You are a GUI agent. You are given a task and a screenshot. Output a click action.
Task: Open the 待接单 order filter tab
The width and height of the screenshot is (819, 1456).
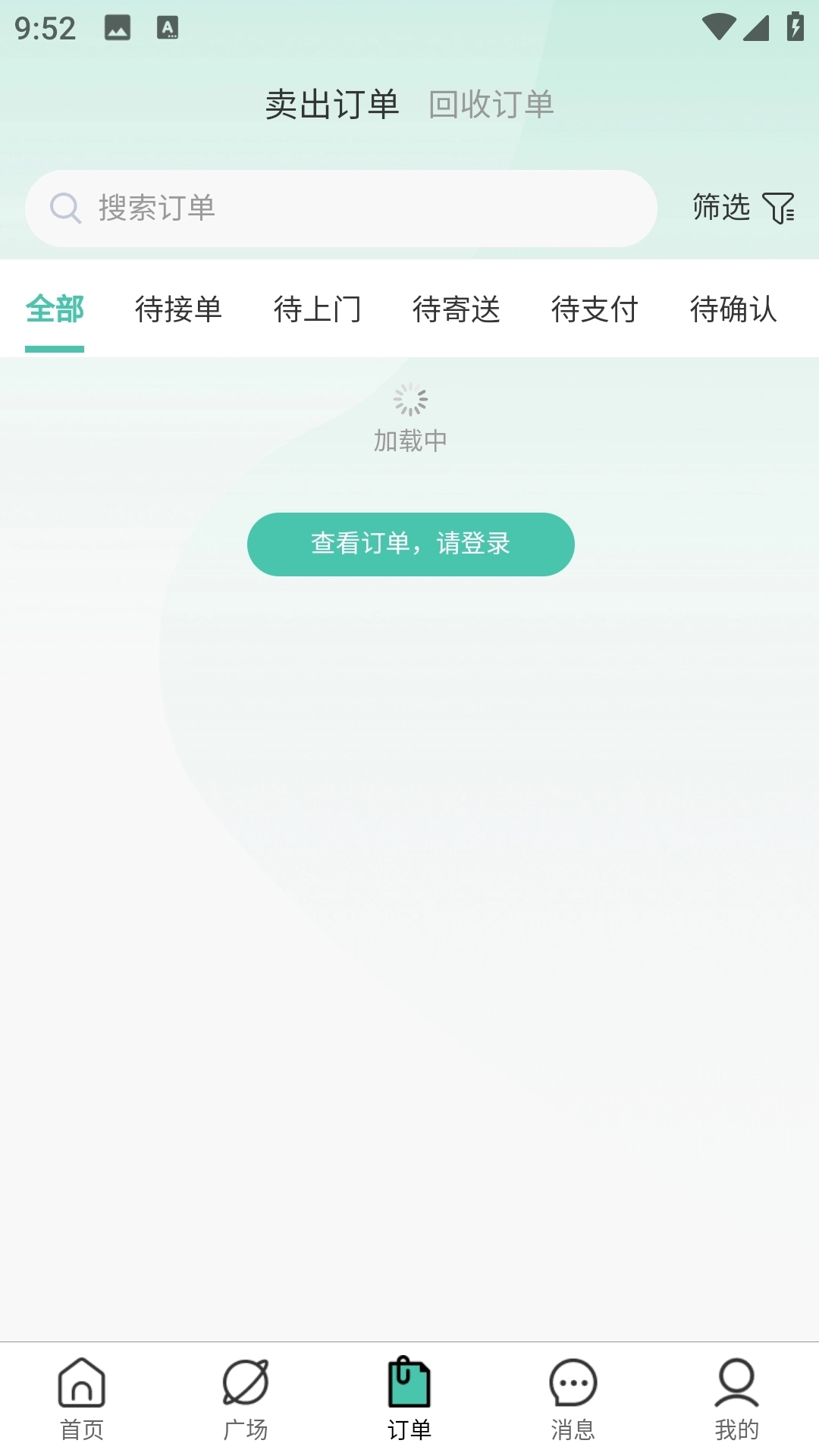click(x=177, y=309)
